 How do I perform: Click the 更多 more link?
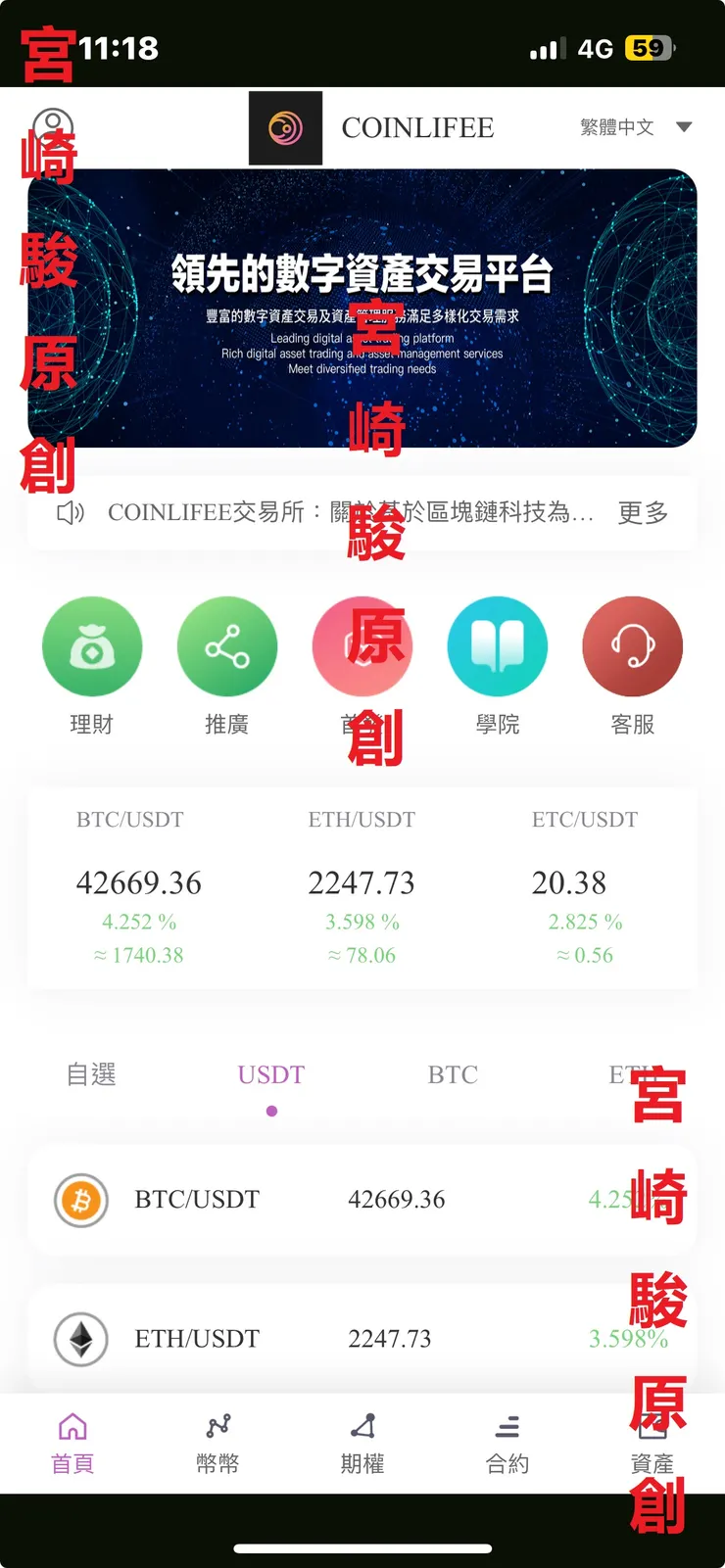point(642,512)
